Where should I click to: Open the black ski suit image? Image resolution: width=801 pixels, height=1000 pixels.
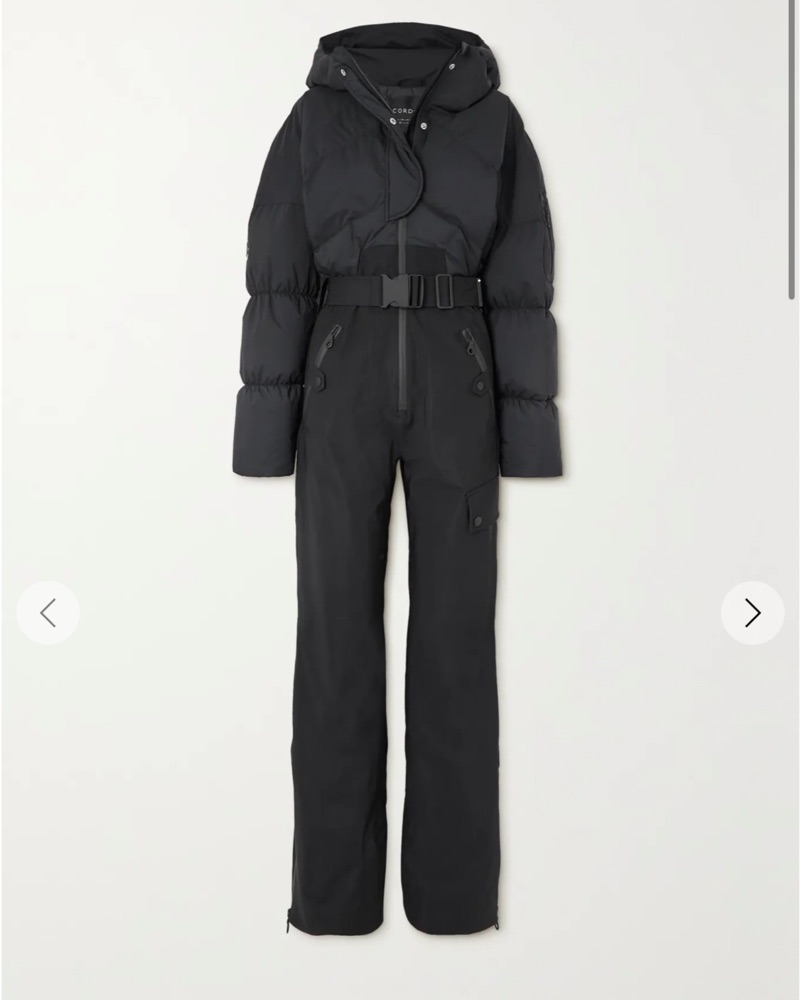coord(400,480)
